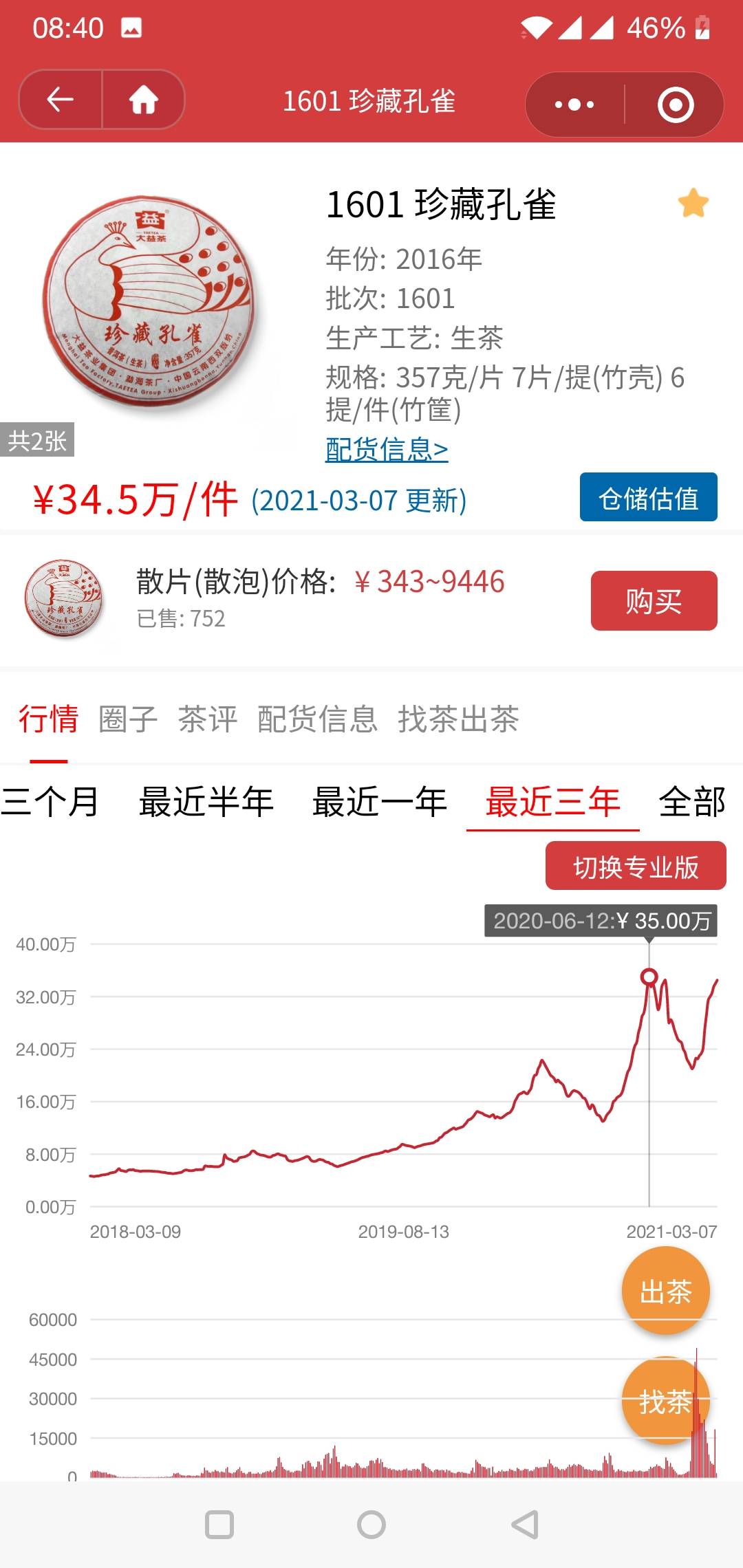Open the three-dot mini program menu

[x=575, y=105]
